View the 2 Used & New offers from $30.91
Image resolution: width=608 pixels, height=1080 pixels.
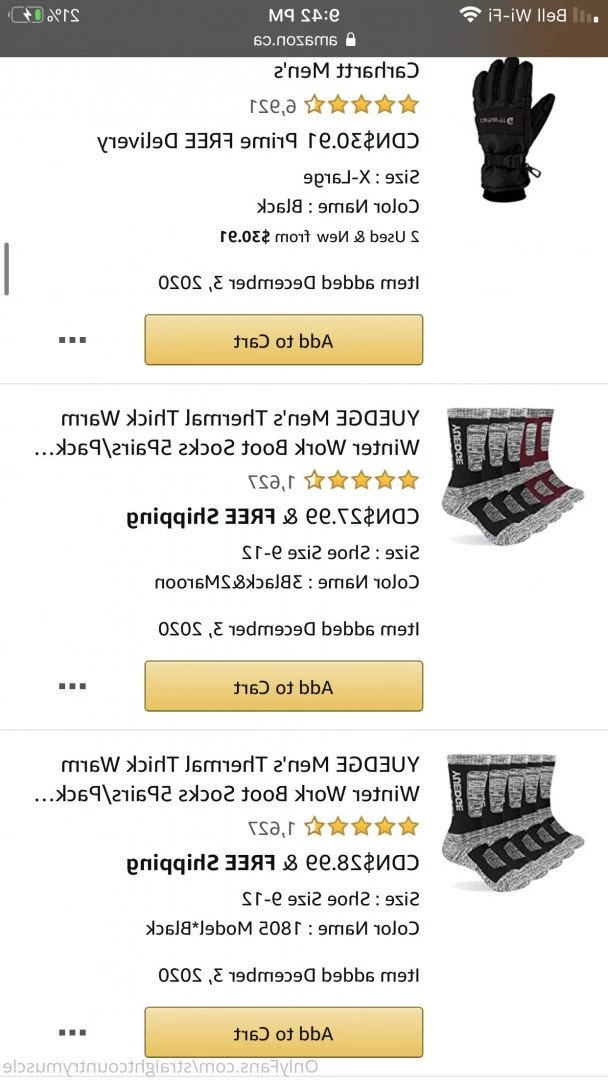(x=318, y=237)
